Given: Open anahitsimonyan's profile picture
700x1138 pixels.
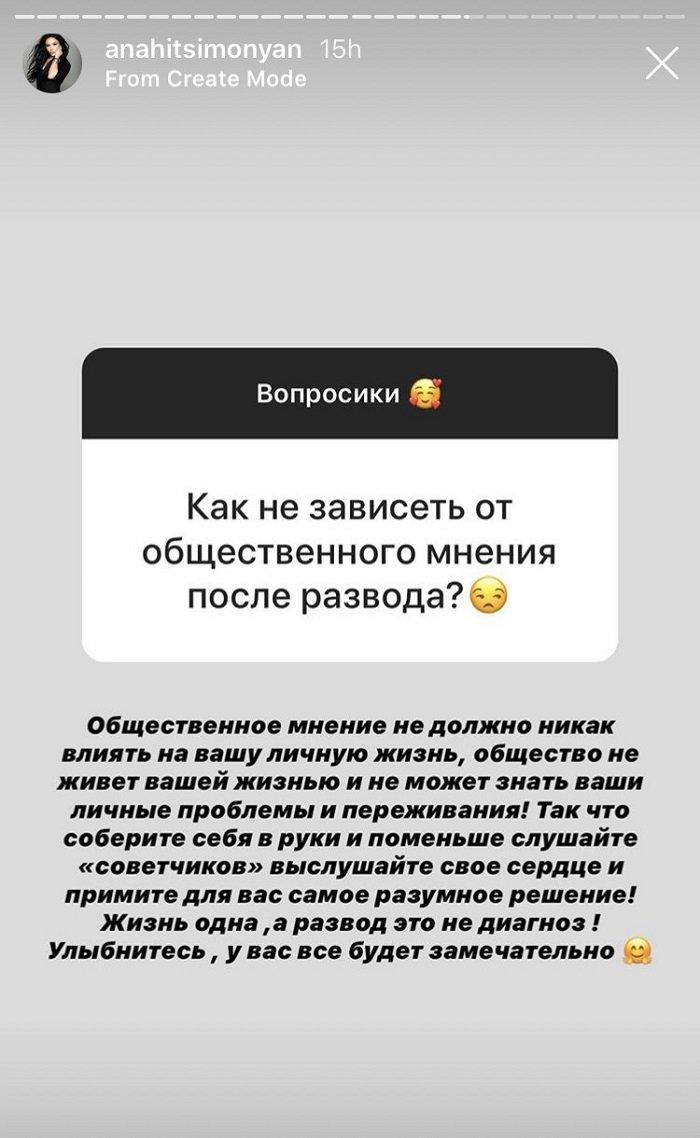Looking at the screenshot, I should point(52,64).
